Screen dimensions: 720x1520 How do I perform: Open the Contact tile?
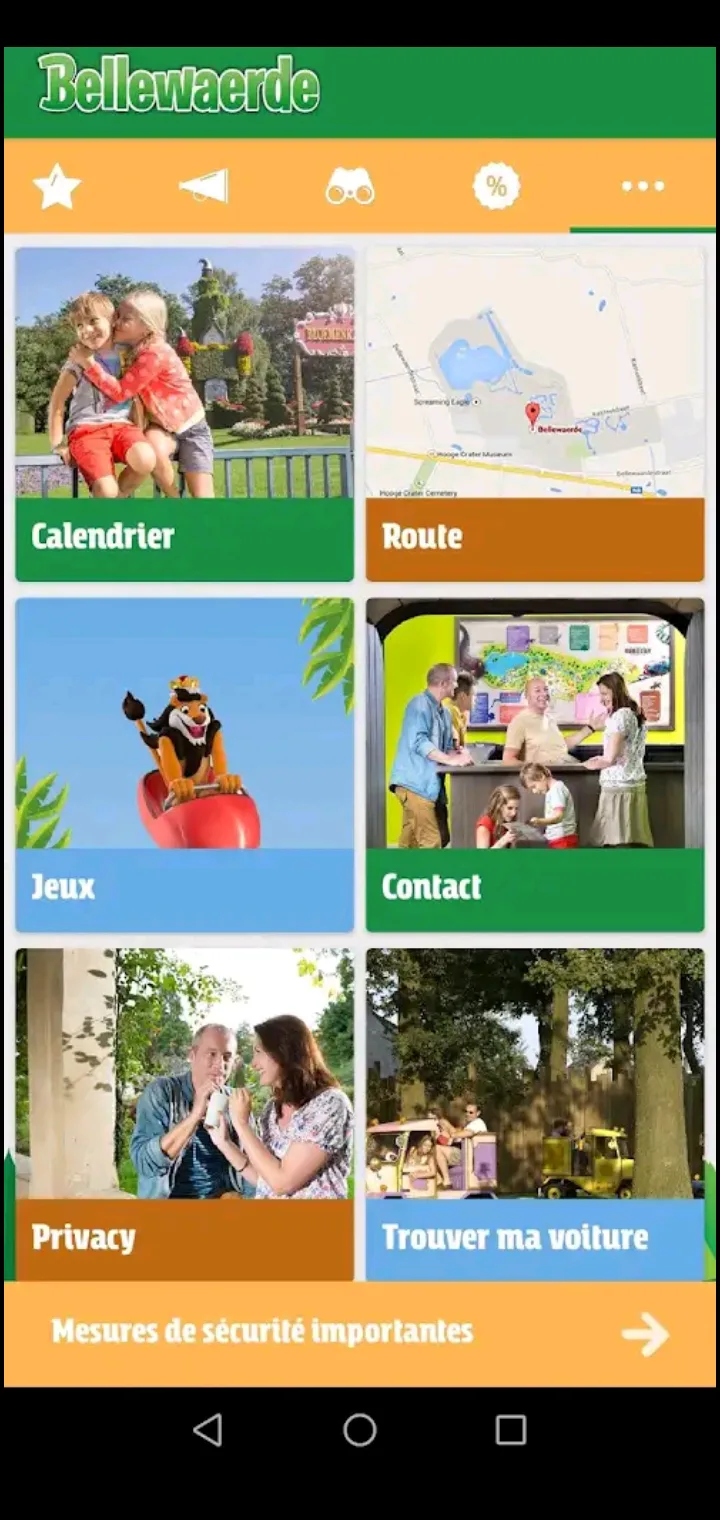(x=535, y=765)
